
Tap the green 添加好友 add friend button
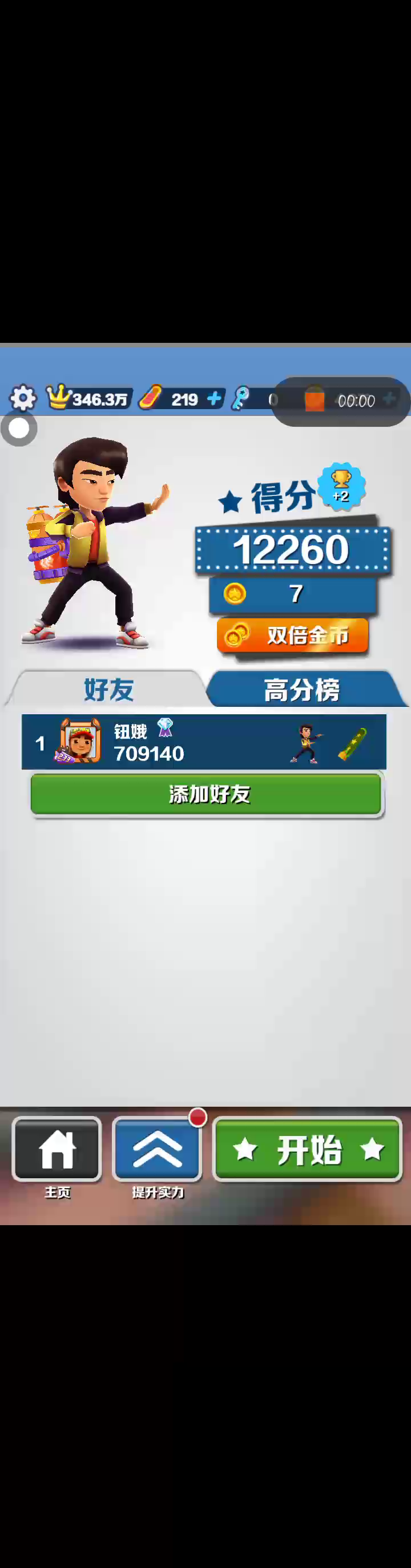click(x=206, y=794)
